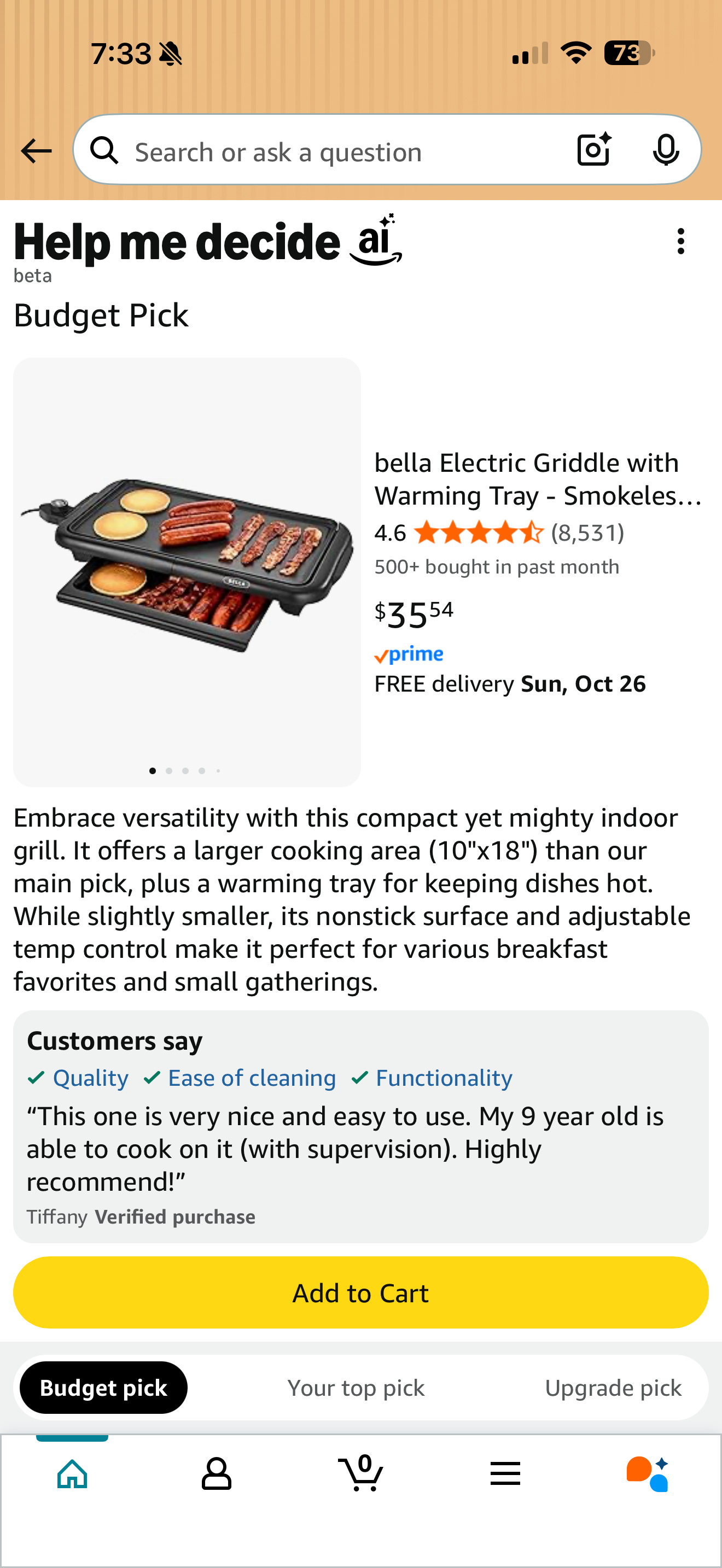Start voice search with the microphone
This screenshot has height=1568, width=722.
click(x=665, y=150)
